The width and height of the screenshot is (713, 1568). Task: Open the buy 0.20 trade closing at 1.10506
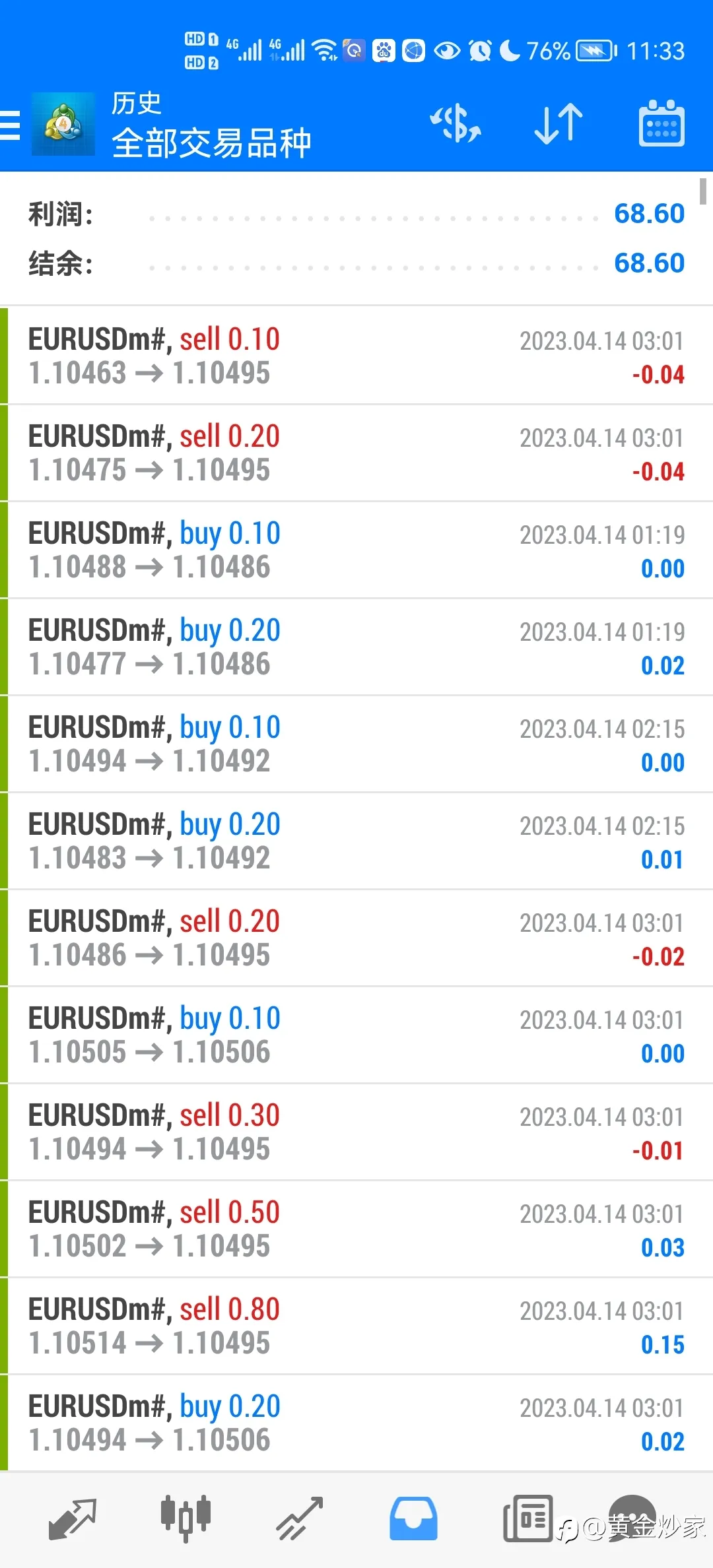(356, 1423)
